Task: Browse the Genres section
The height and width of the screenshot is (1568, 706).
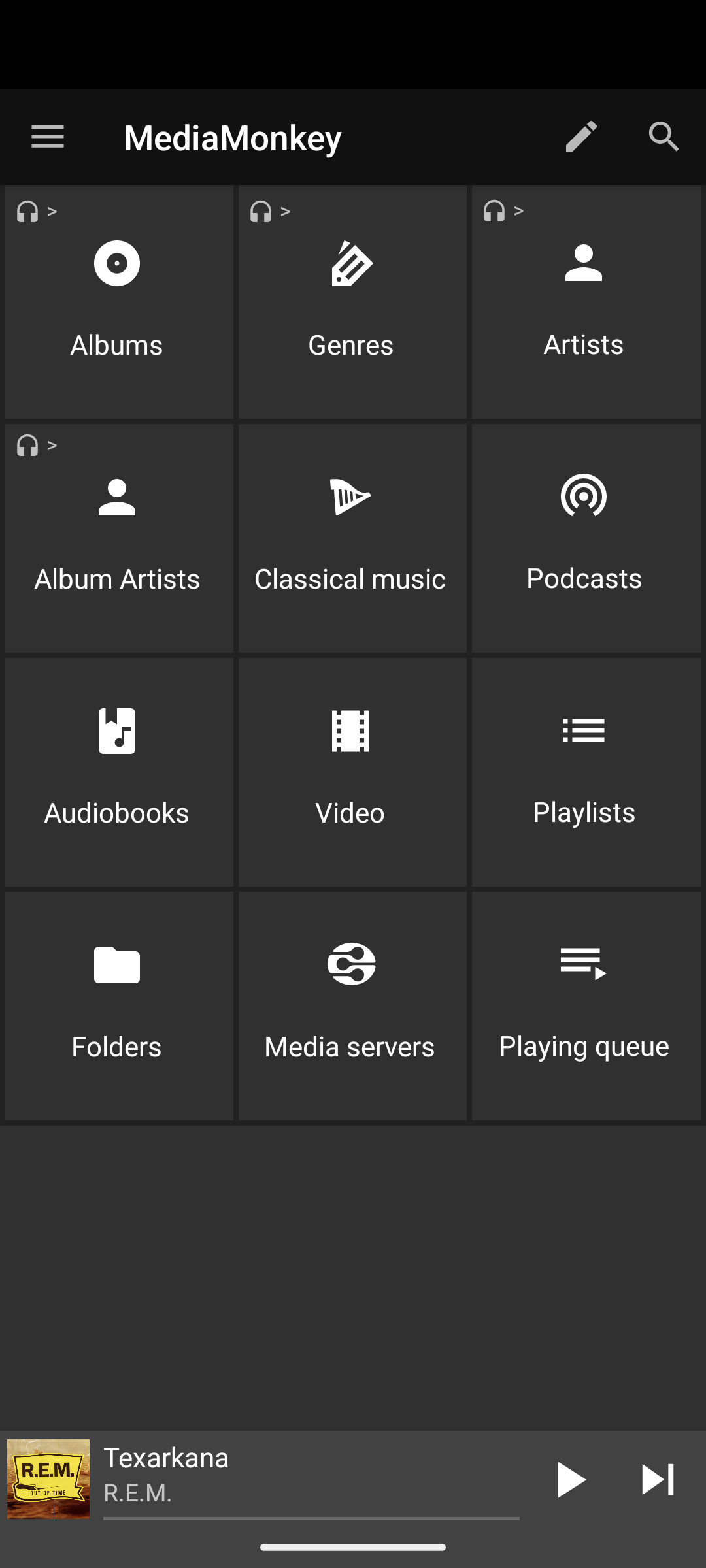Action: (x=352, y=302)
